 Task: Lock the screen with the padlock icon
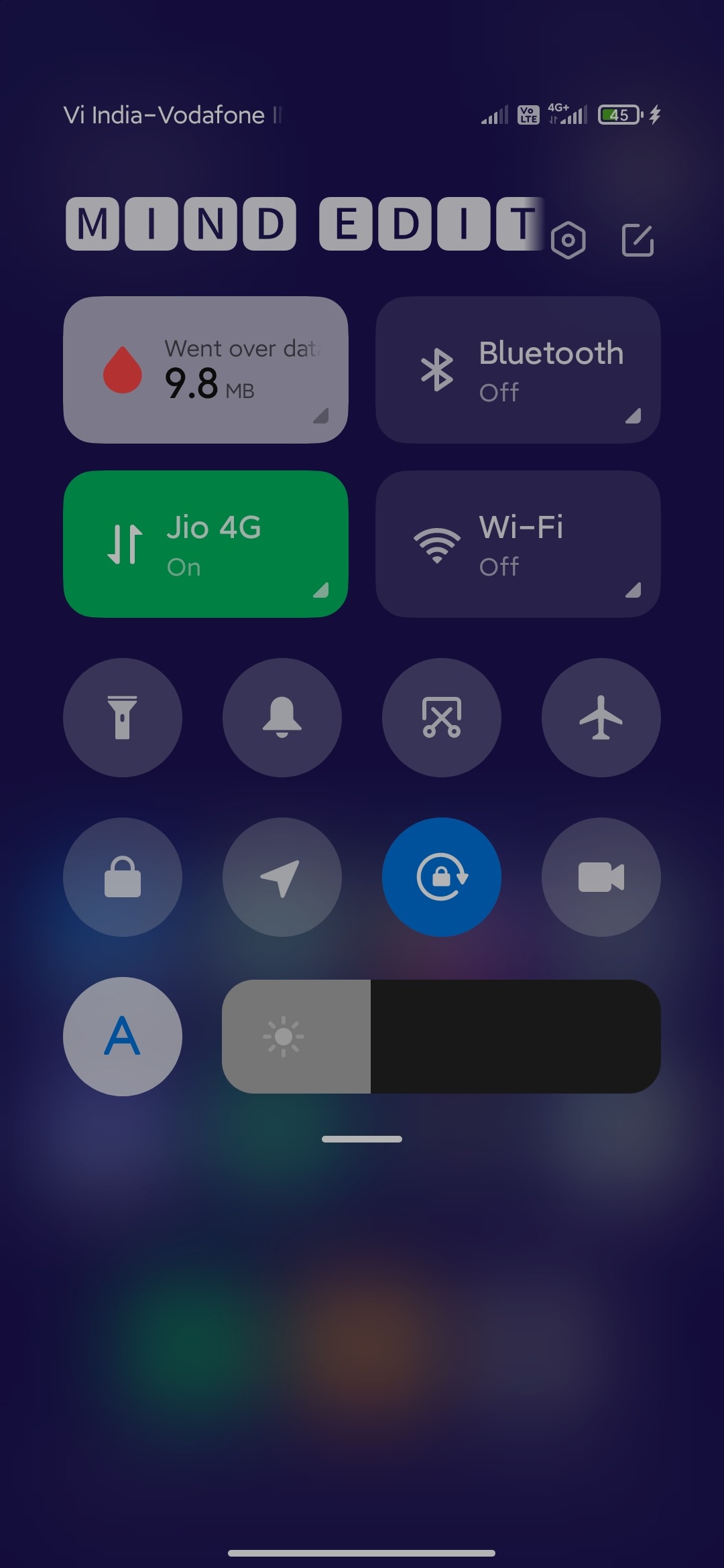click(123, 877)
